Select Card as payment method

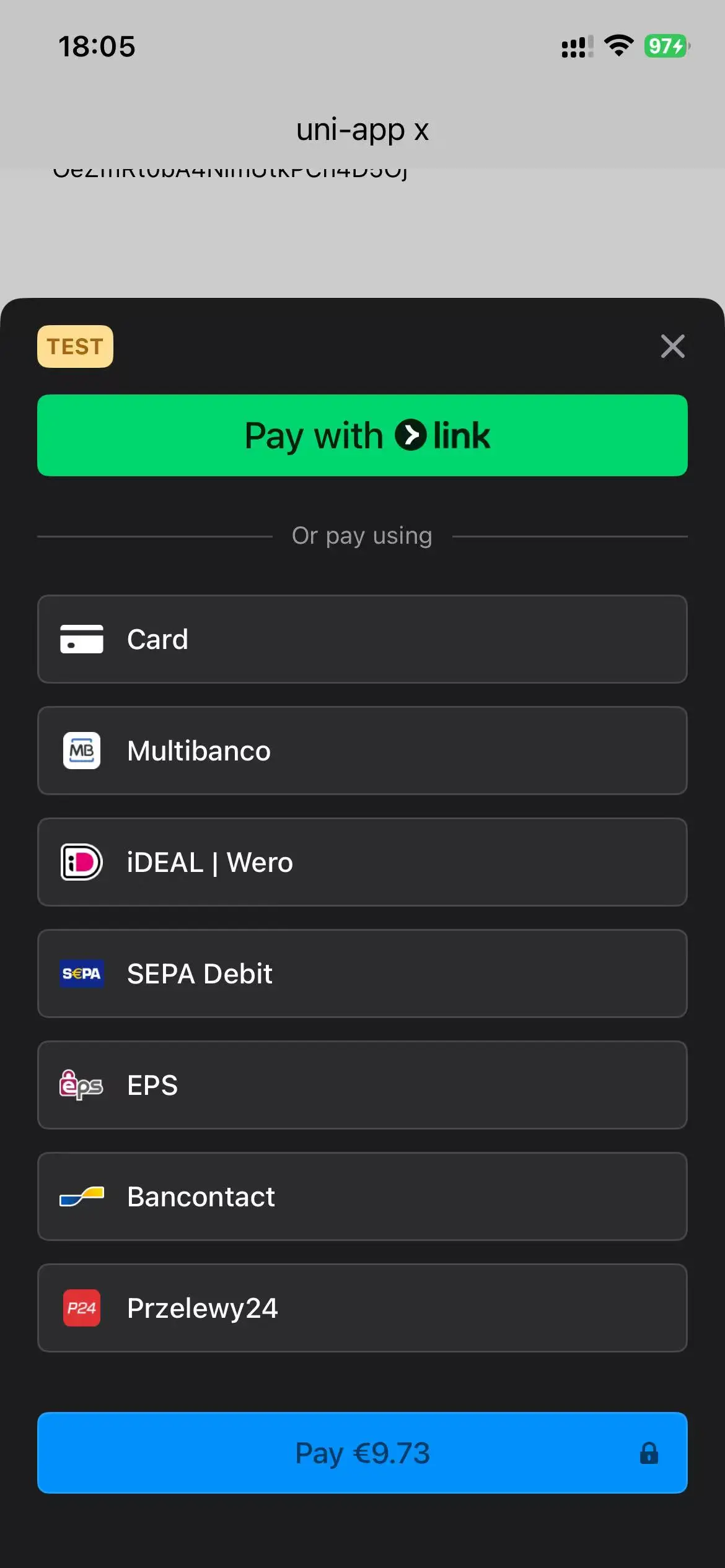[x=362, y=639]
